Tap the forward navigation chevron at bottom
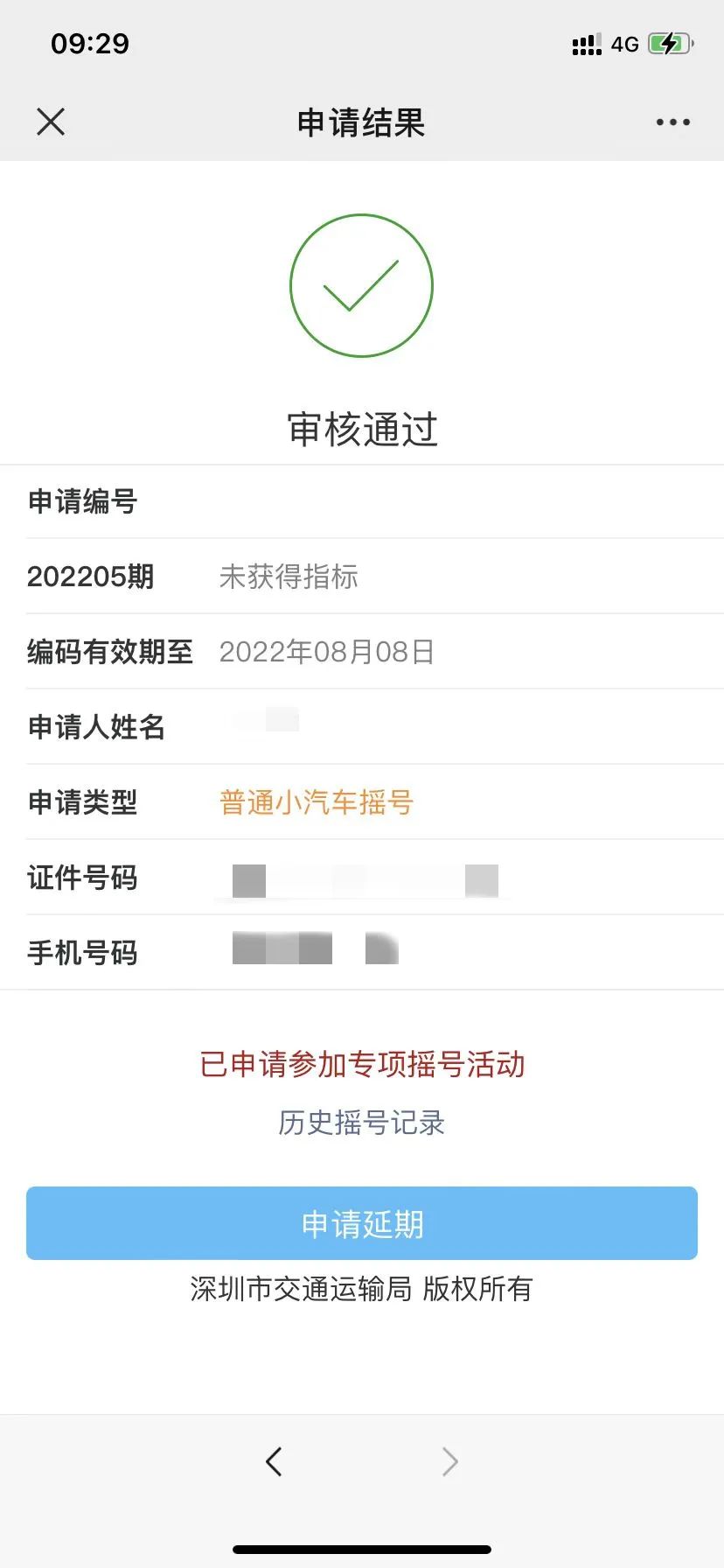The image size is (724, 1568). 449,1460
